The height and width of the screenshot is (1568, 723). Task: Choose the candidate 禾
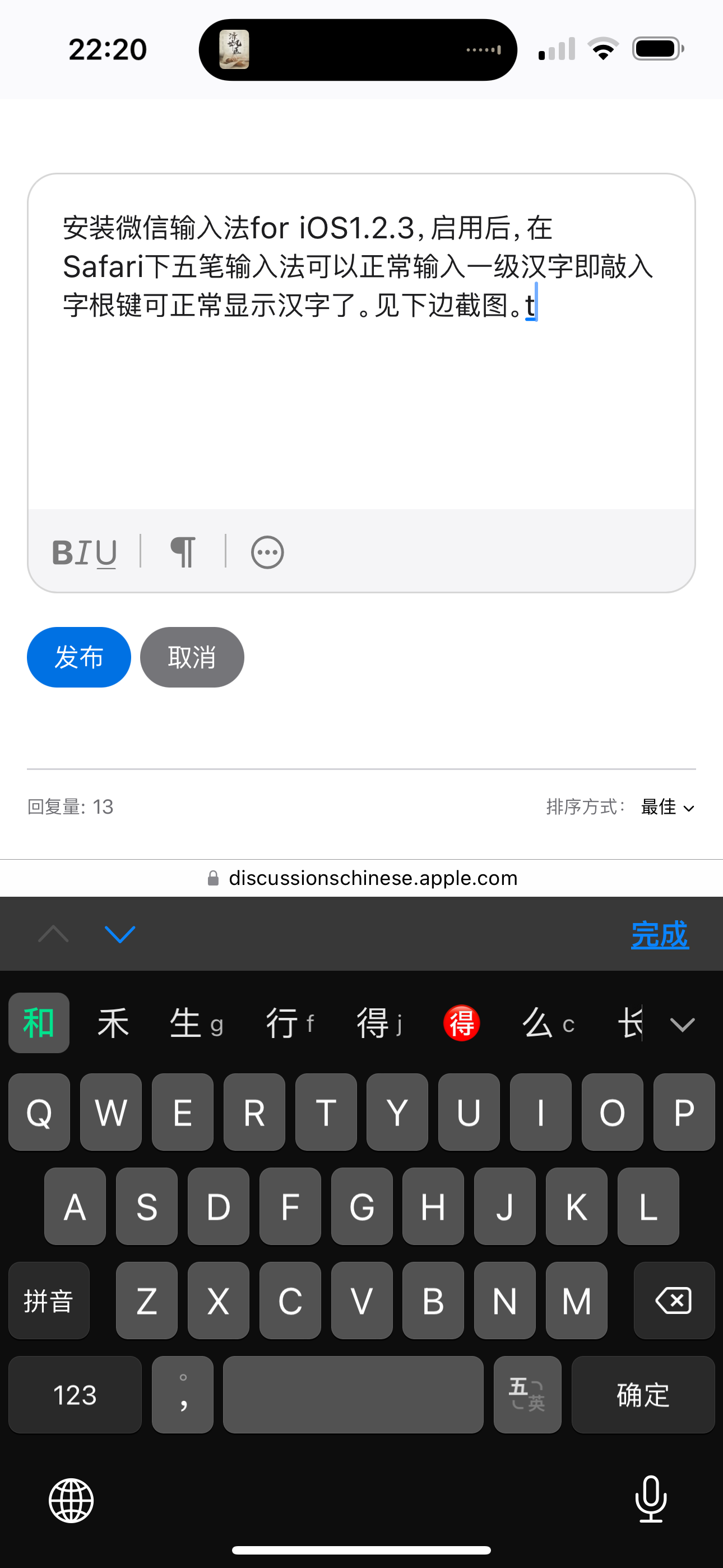pyautogui.click(x=113, y=1022)
